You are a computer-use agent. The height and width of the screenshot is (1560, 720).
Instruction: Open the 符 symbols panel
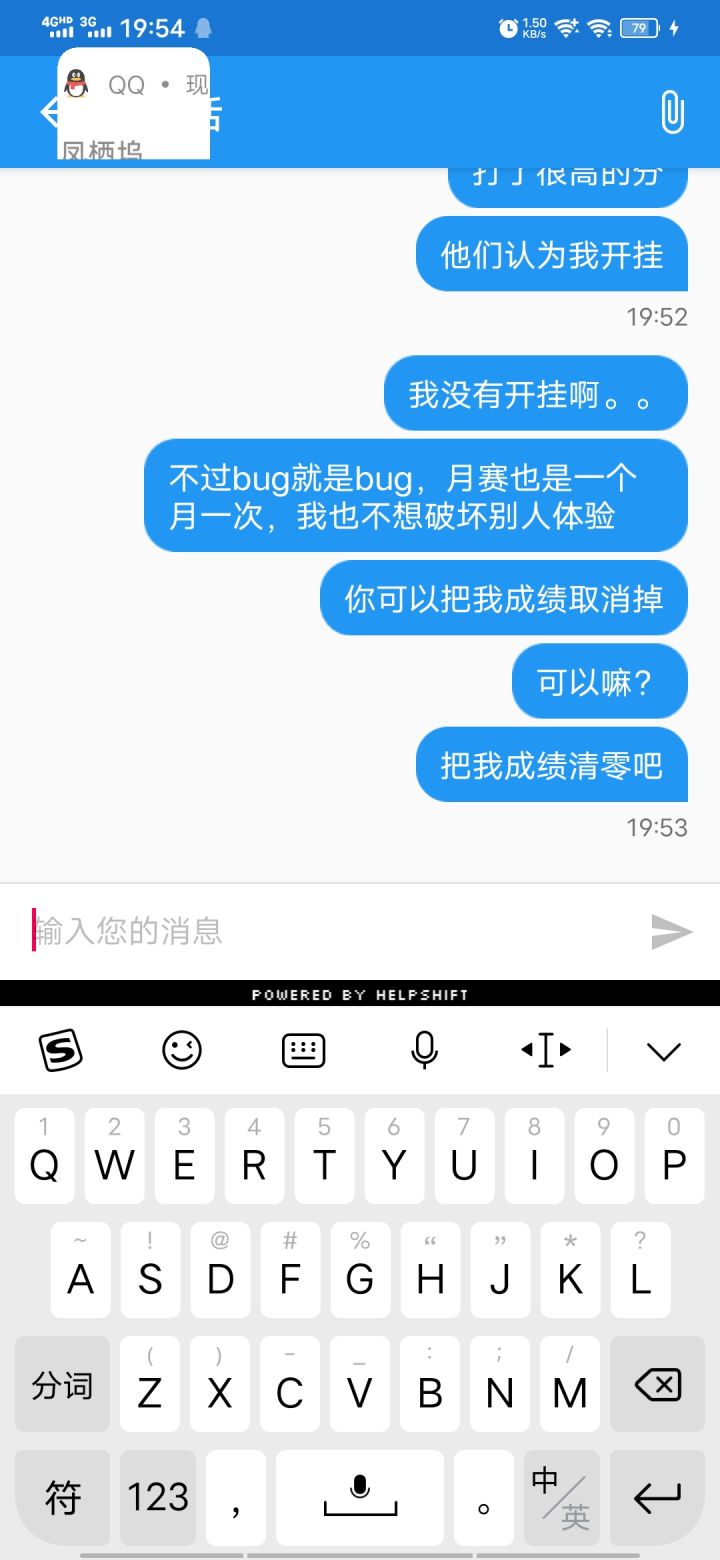[62, 1497]
